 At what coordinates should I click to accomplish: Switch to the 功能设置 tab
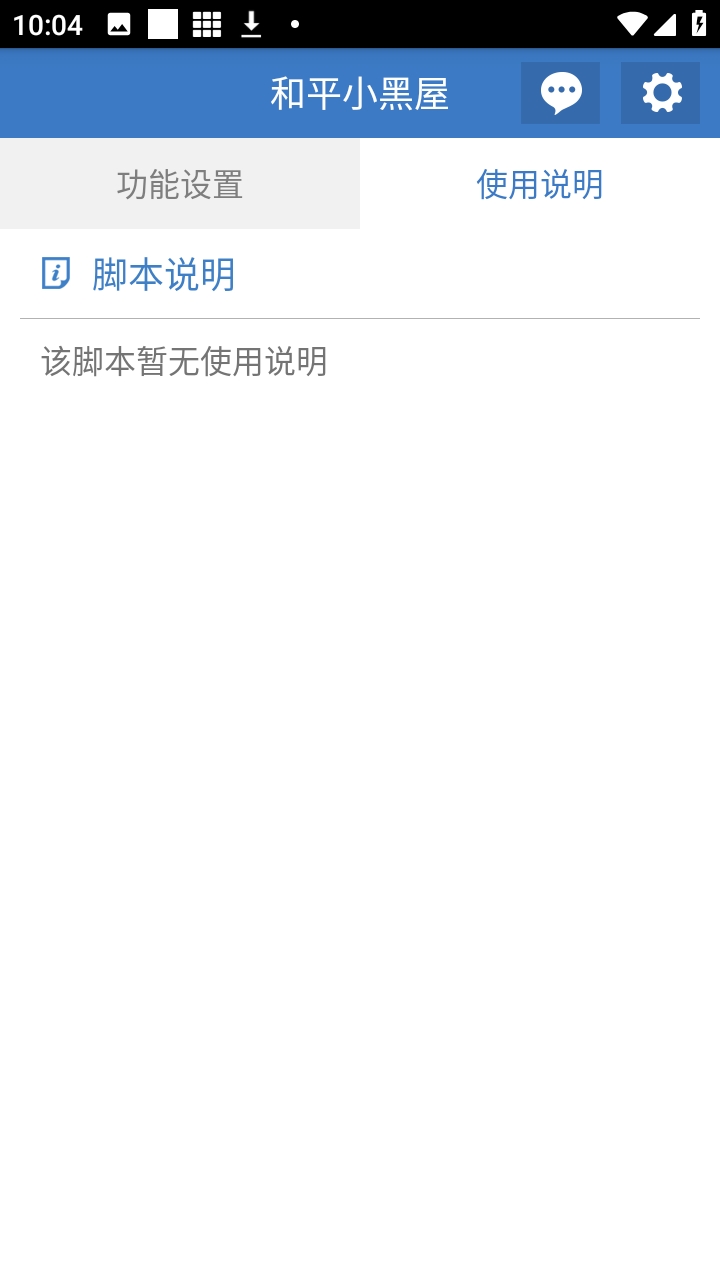[180, 185]
